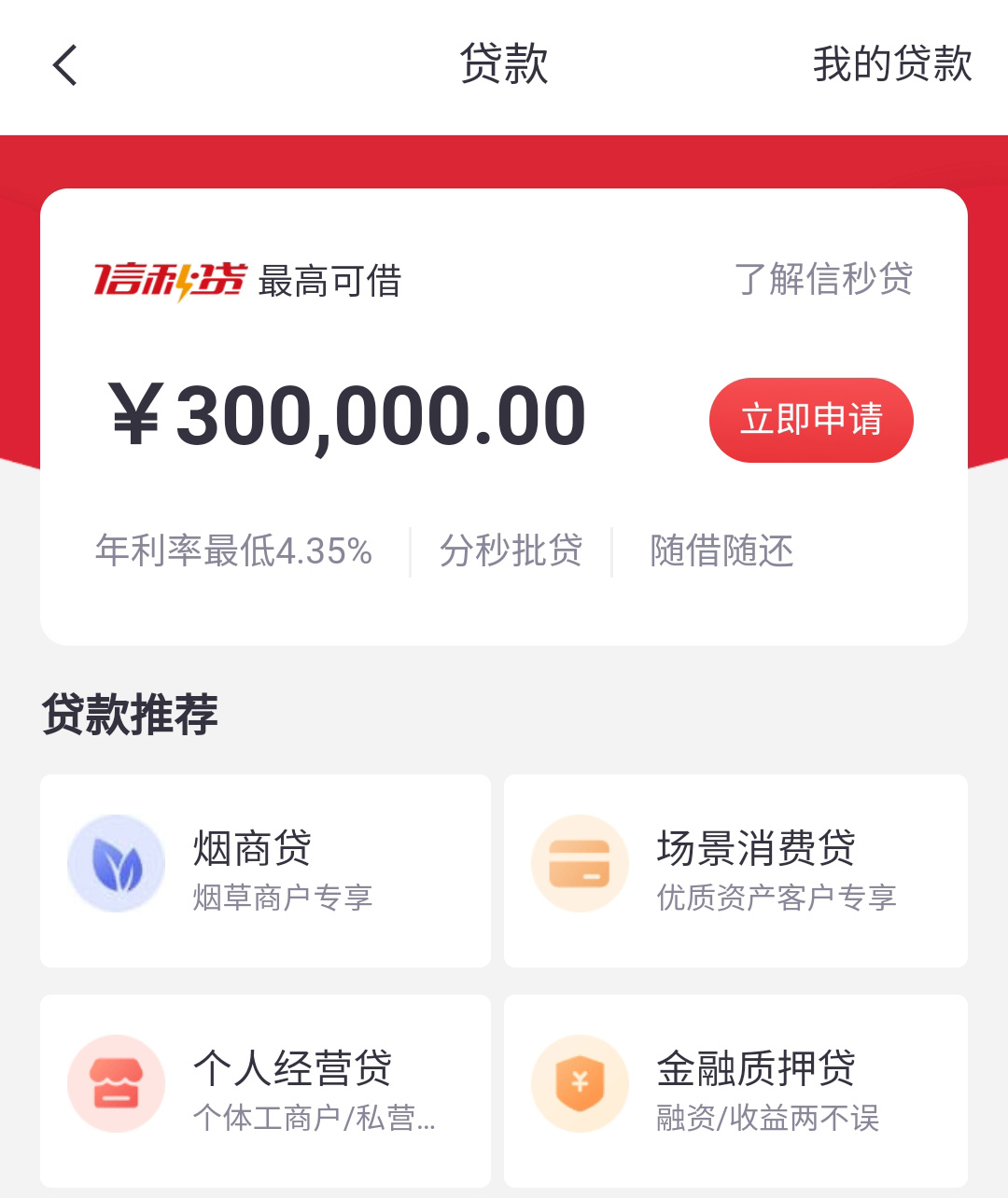
Task: Click the 个人经营贷 storefront icon
Action: (116, 1084)
